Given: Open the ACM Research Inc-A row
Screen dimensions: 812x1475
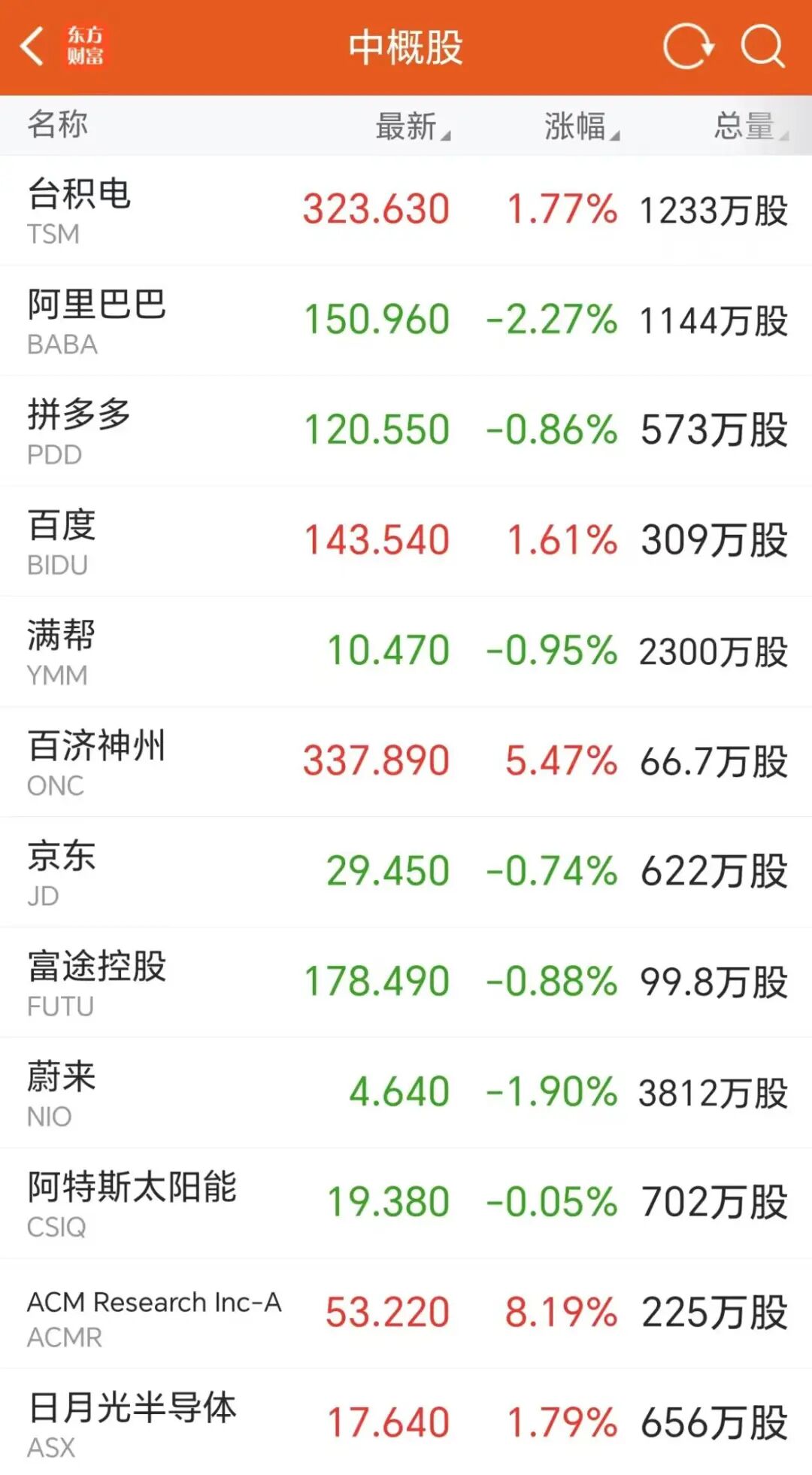Looking at the screenshot, I should point(406,1313).
